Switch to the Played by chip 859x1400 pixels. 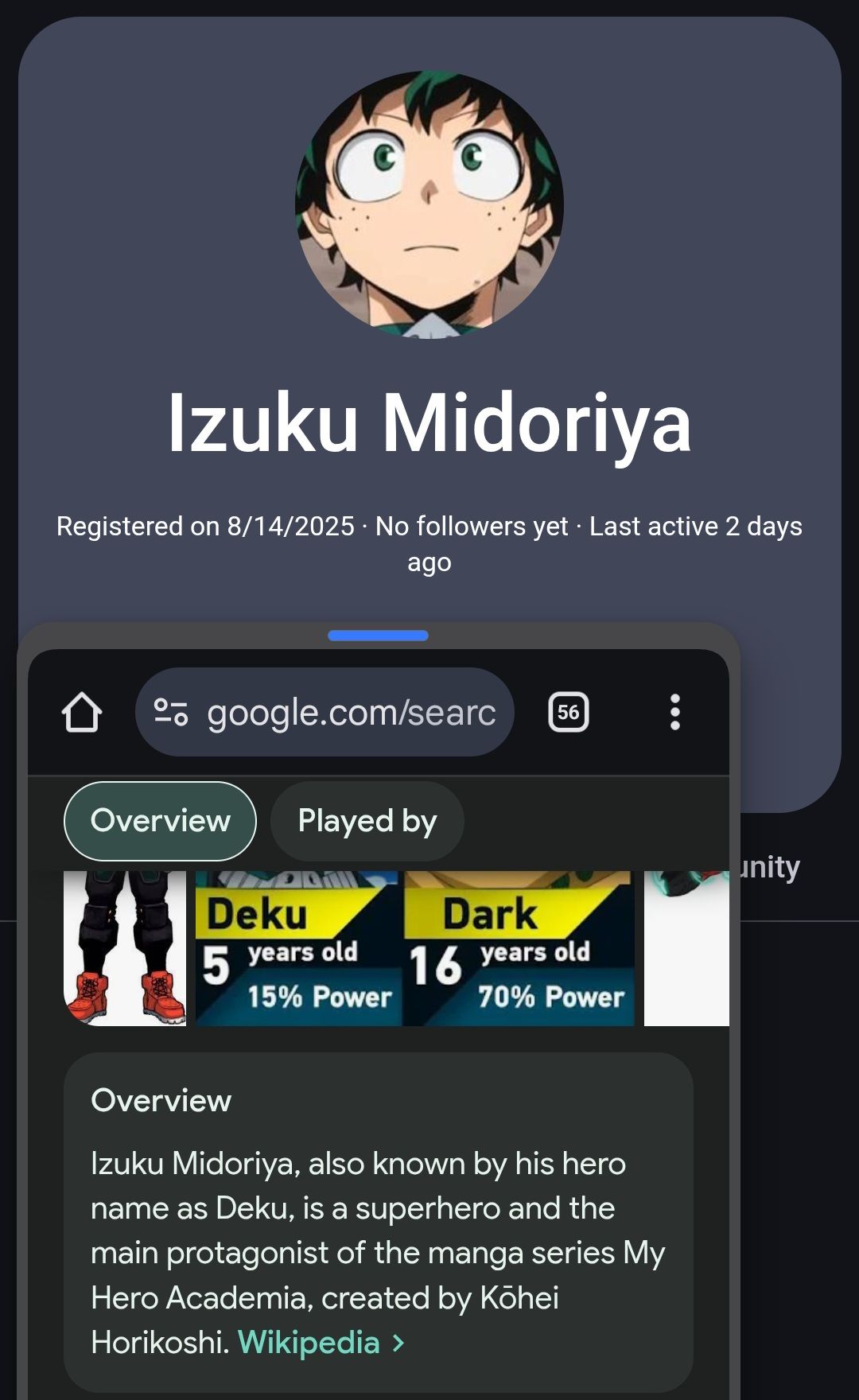click(x=367, y=821)
